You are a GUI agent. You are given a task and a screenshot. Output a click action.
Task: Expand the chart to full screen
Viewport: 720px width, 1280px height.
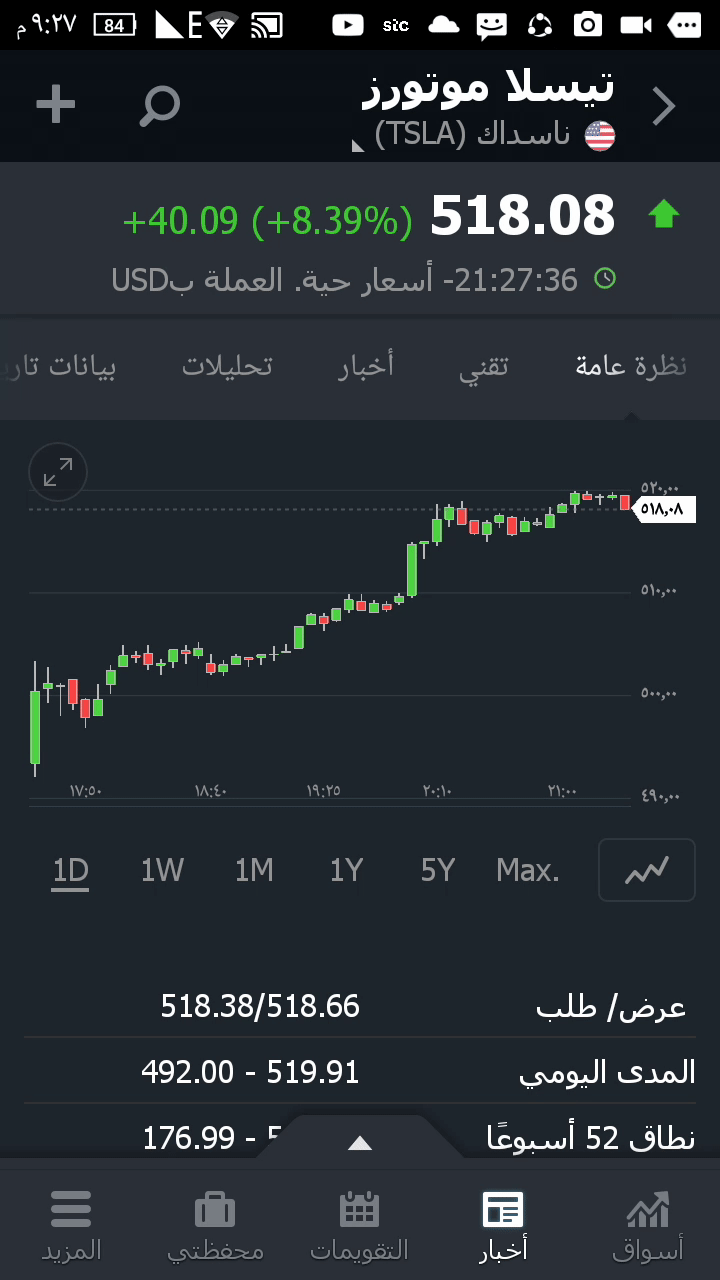point(58,472)
